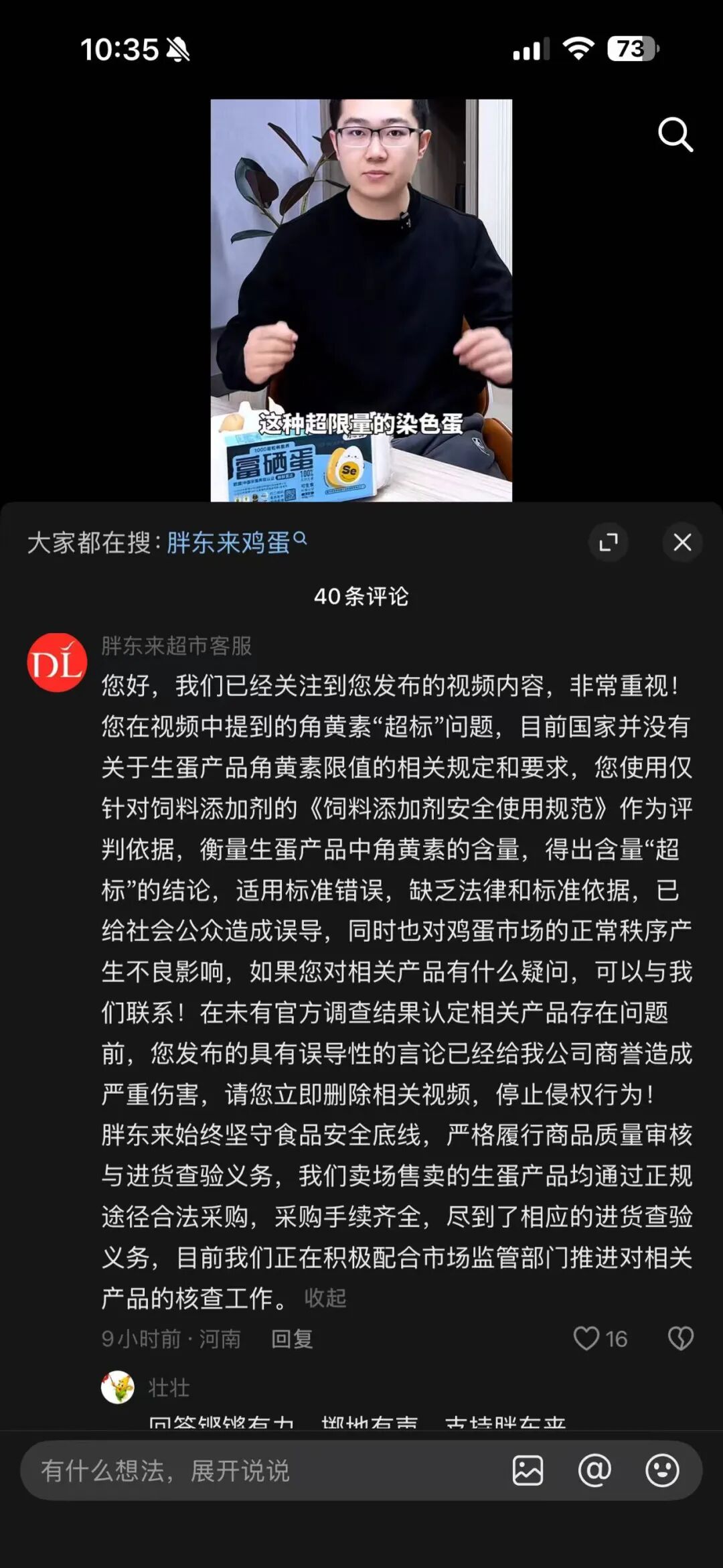Tap the video preview above comments
This screenshot has width=723, height=1568.
tap(361, 300)
